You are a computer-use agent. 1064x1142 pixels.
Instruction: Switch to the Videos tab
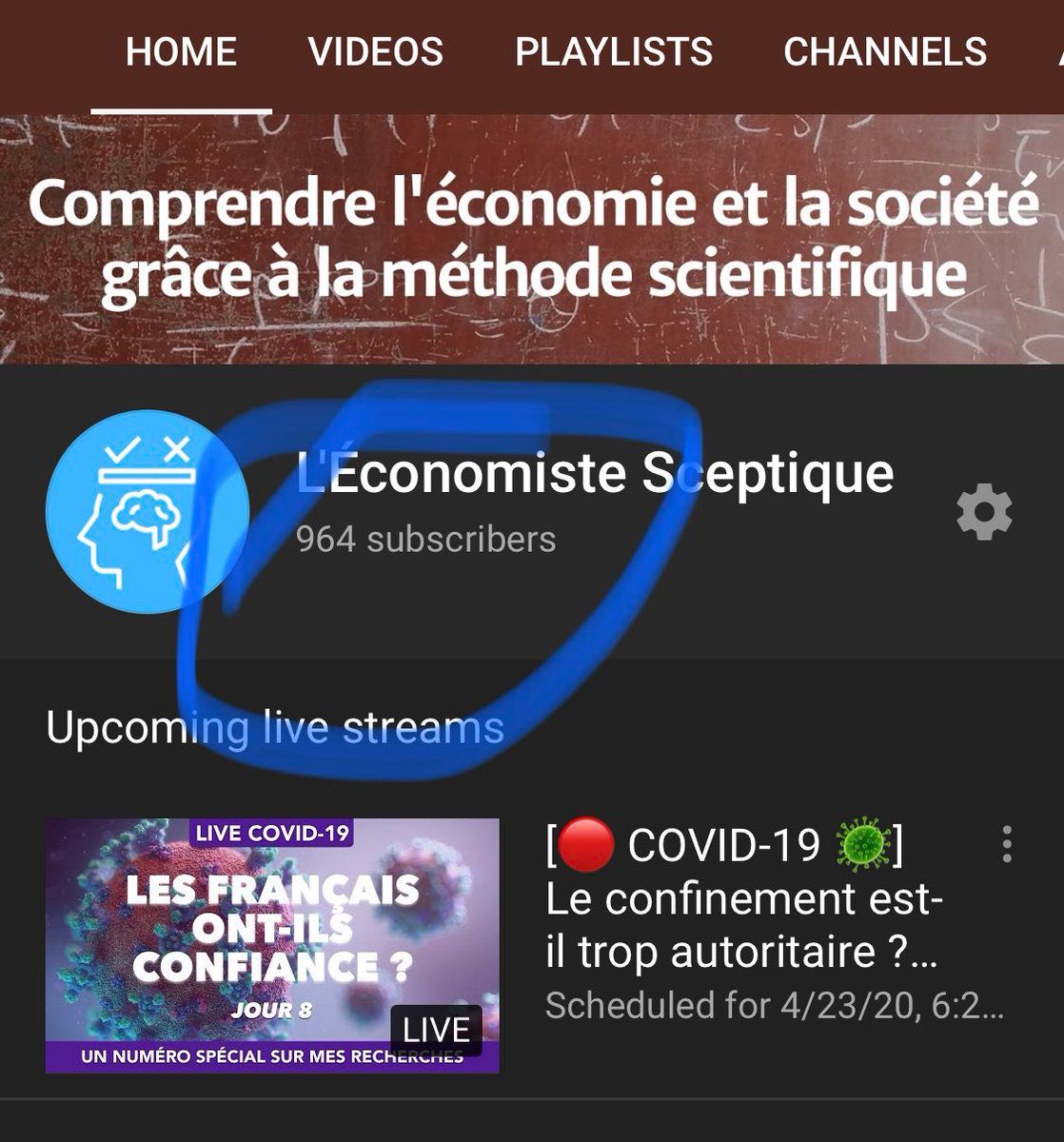375,52
